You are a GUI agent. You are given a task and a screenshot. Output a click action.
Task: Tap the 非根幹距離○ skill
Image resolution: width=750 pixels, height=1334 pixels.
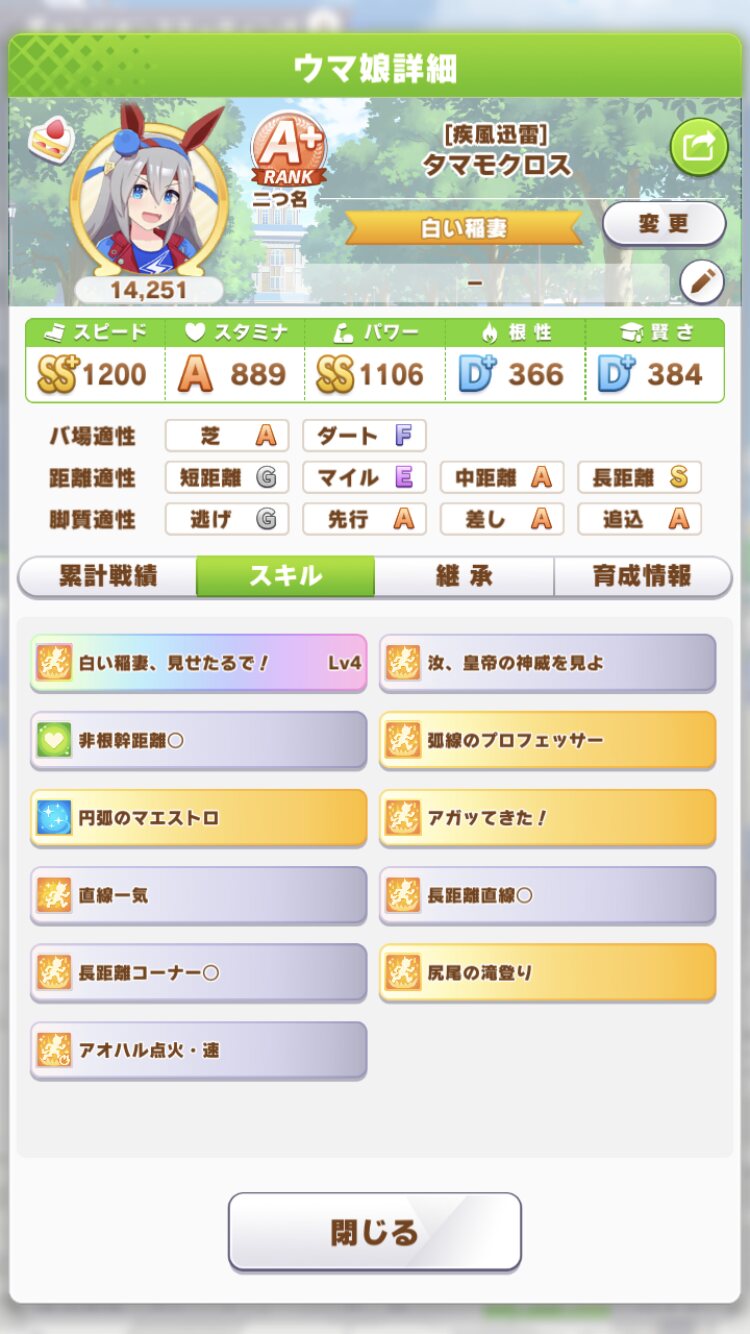[x=198, y=740]
